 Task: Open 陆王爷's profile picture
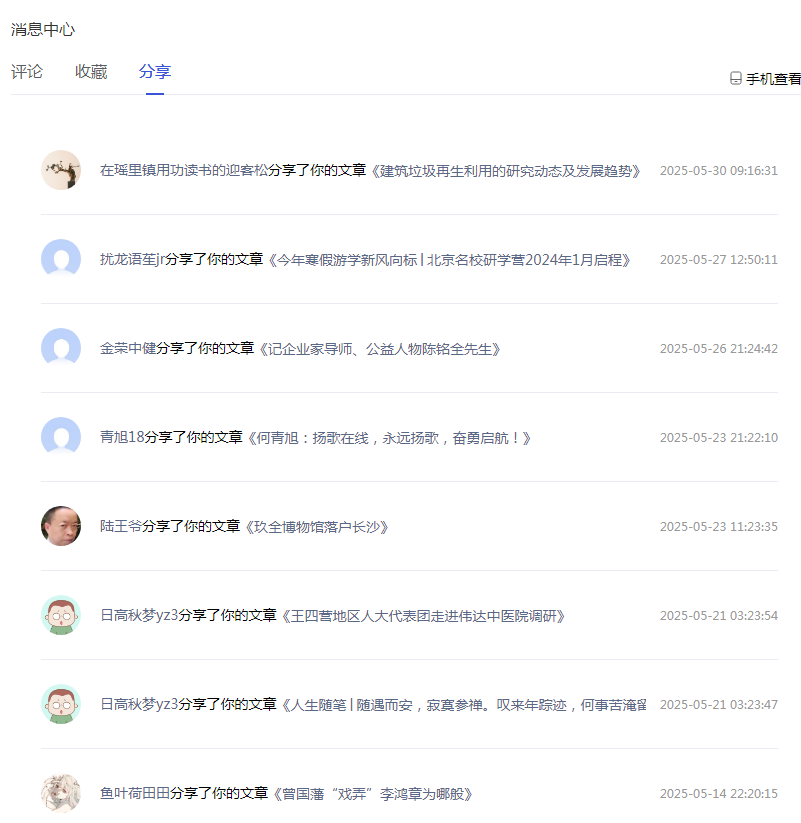pyautogui.click(x=61, y=525)
